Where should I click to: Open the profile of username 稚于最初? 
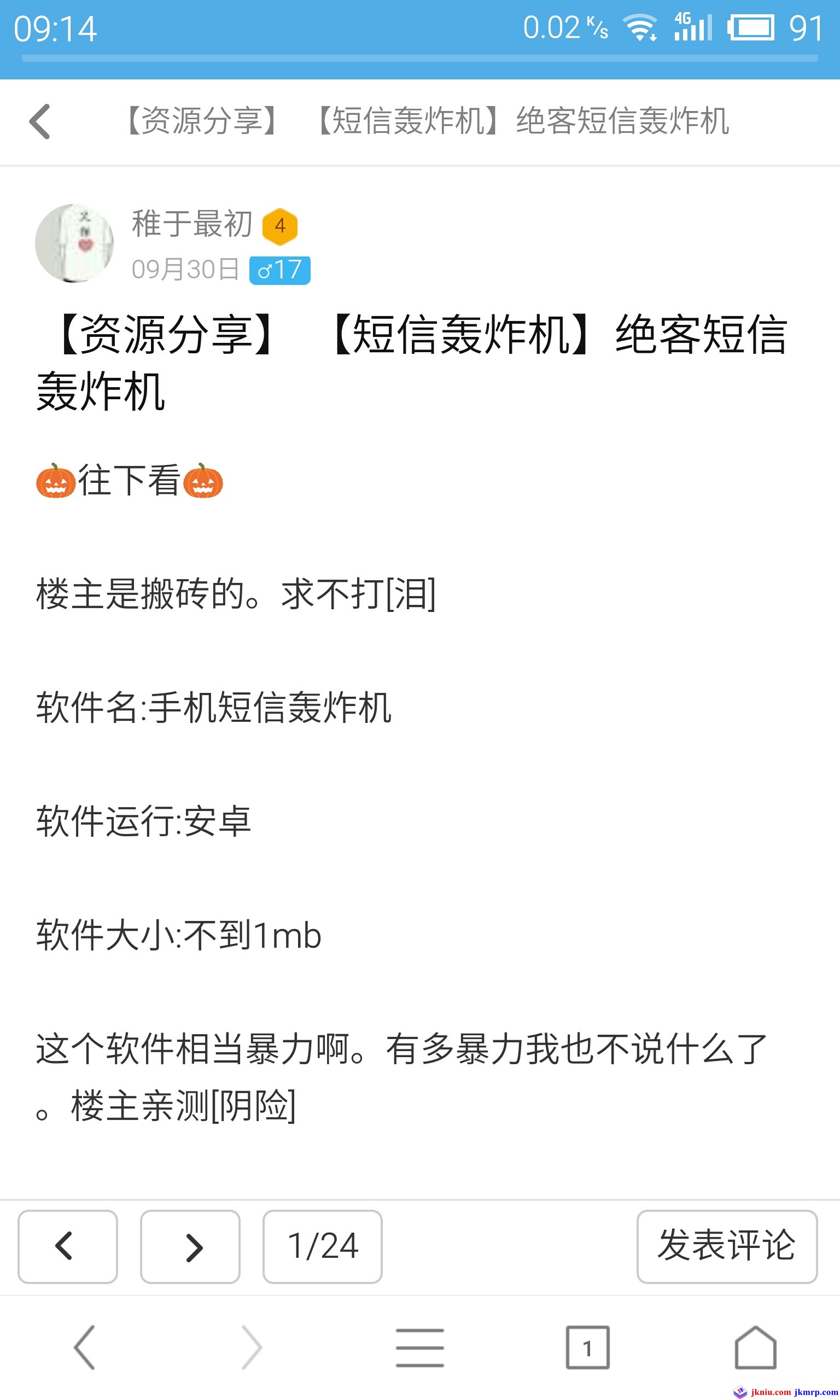pos(192,224)
